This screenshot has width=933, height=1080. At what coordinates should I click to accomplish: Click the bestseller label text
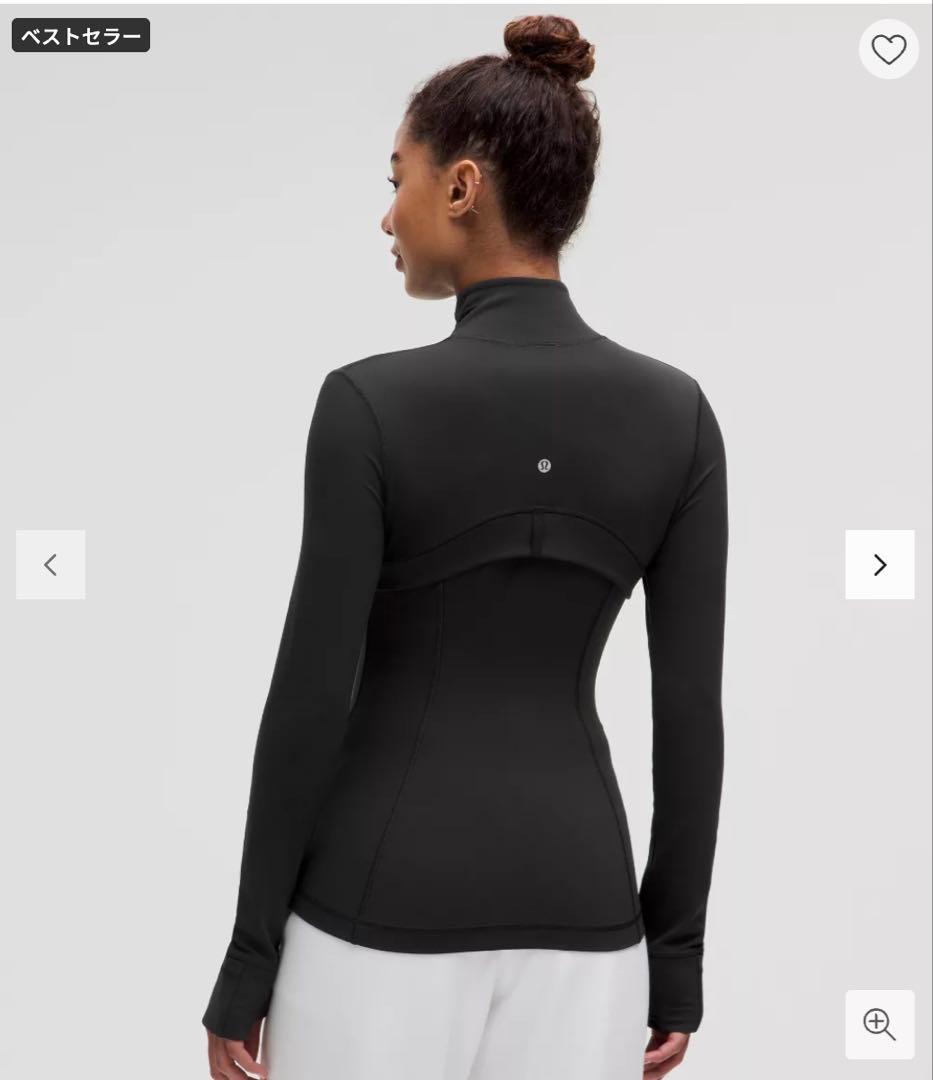[80, 34]
